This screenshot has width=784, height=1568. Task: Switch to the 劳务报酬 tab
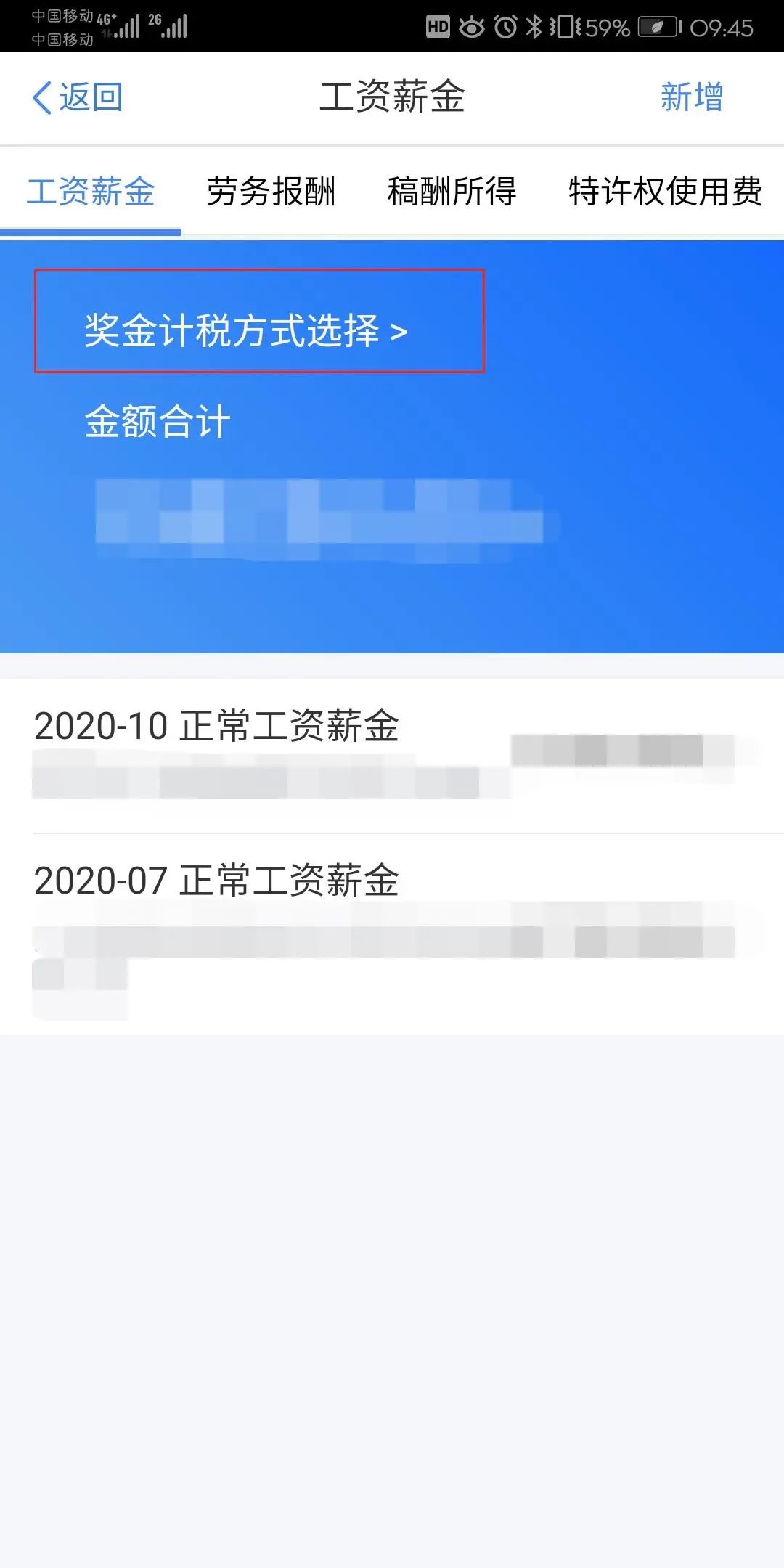click(x=271, y=192)
